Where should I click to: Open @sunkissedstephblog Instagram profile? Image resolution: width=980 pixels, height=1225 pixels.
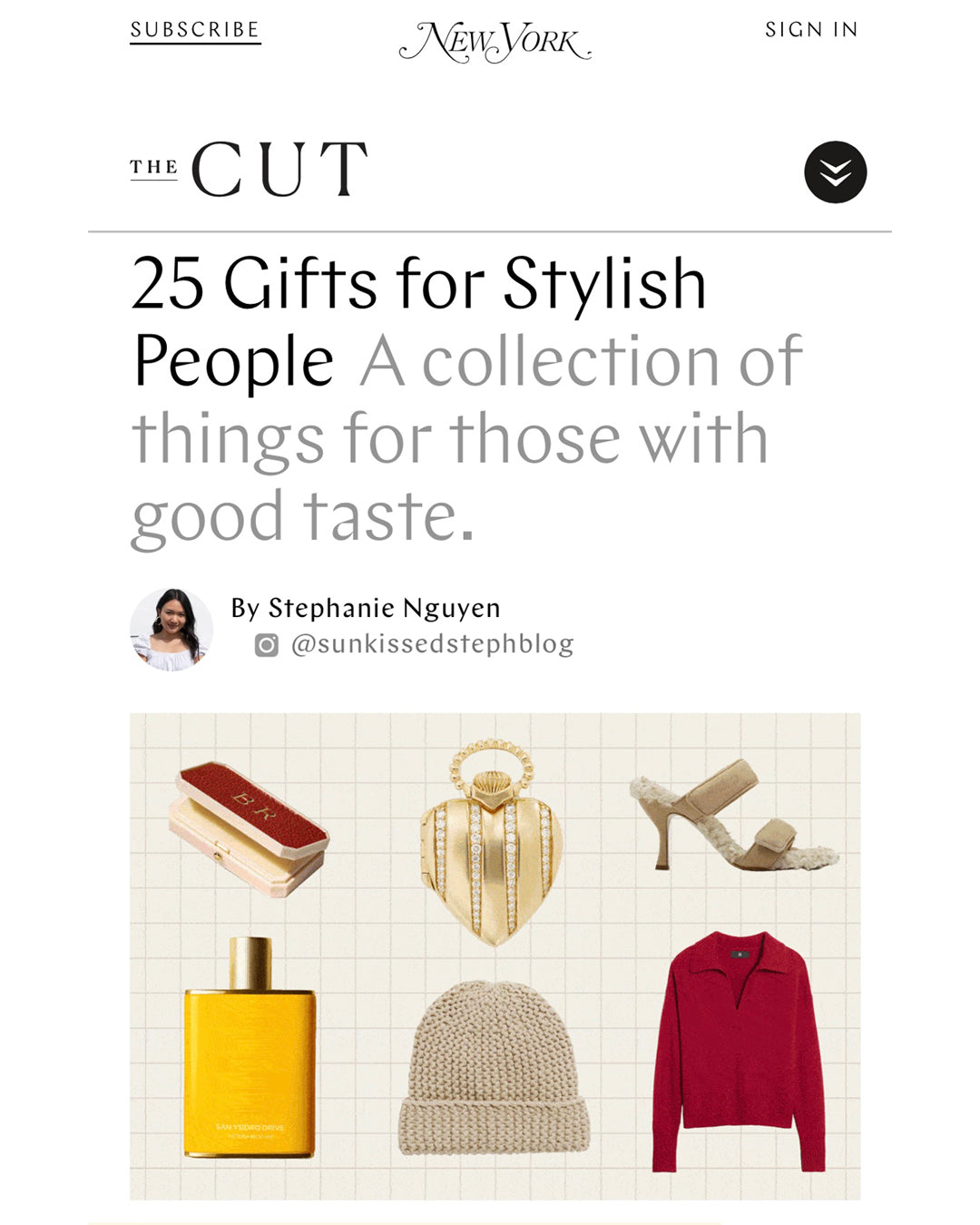tap(432, 644)
